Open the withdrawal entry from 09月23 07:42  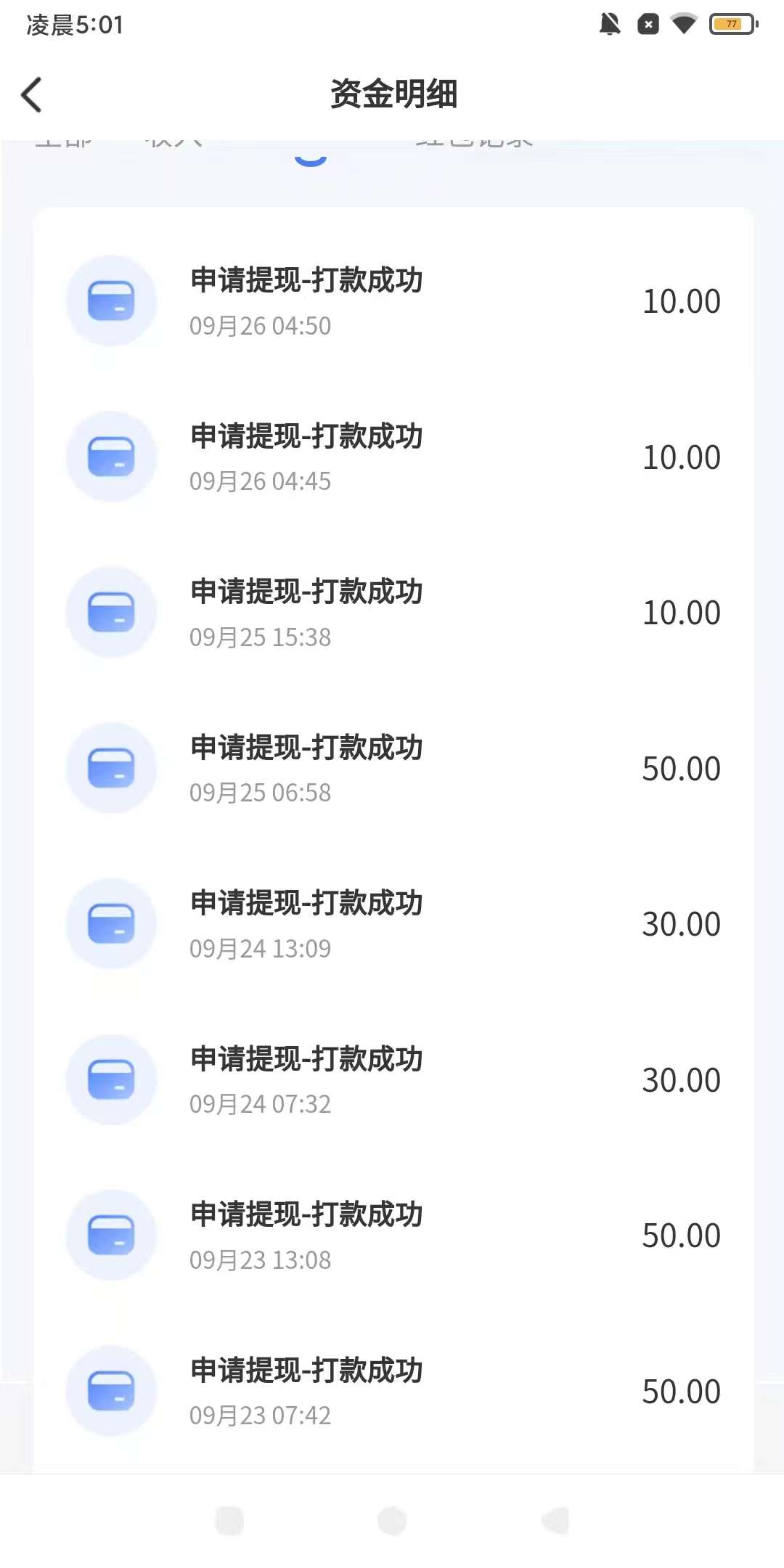(x=393, y=1391)
